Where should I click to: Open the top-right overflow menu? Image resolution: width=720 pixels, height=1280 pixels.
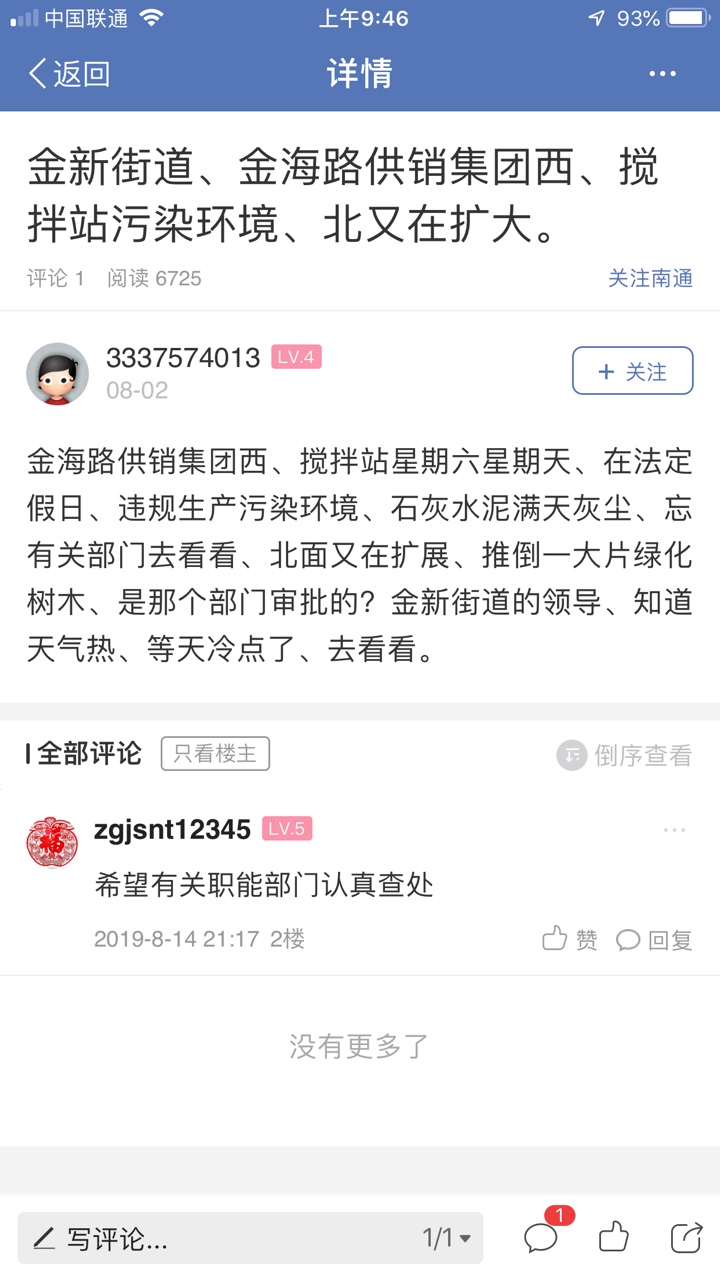coord(662,74)
